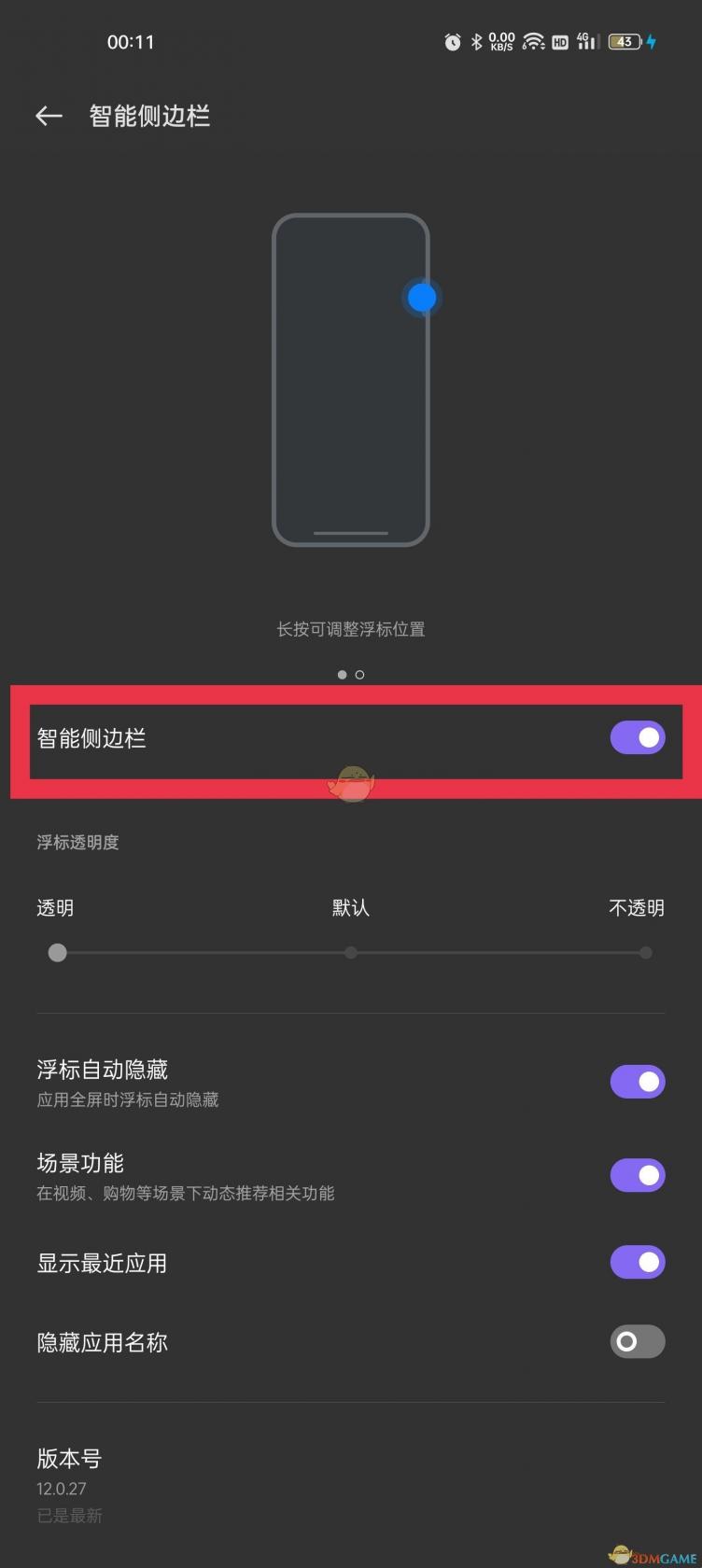Image resolution: width=702 pixels, height=1568 pixels.
Task: Go back from 智能侧边栏 settings
Action: coord(49,116)
